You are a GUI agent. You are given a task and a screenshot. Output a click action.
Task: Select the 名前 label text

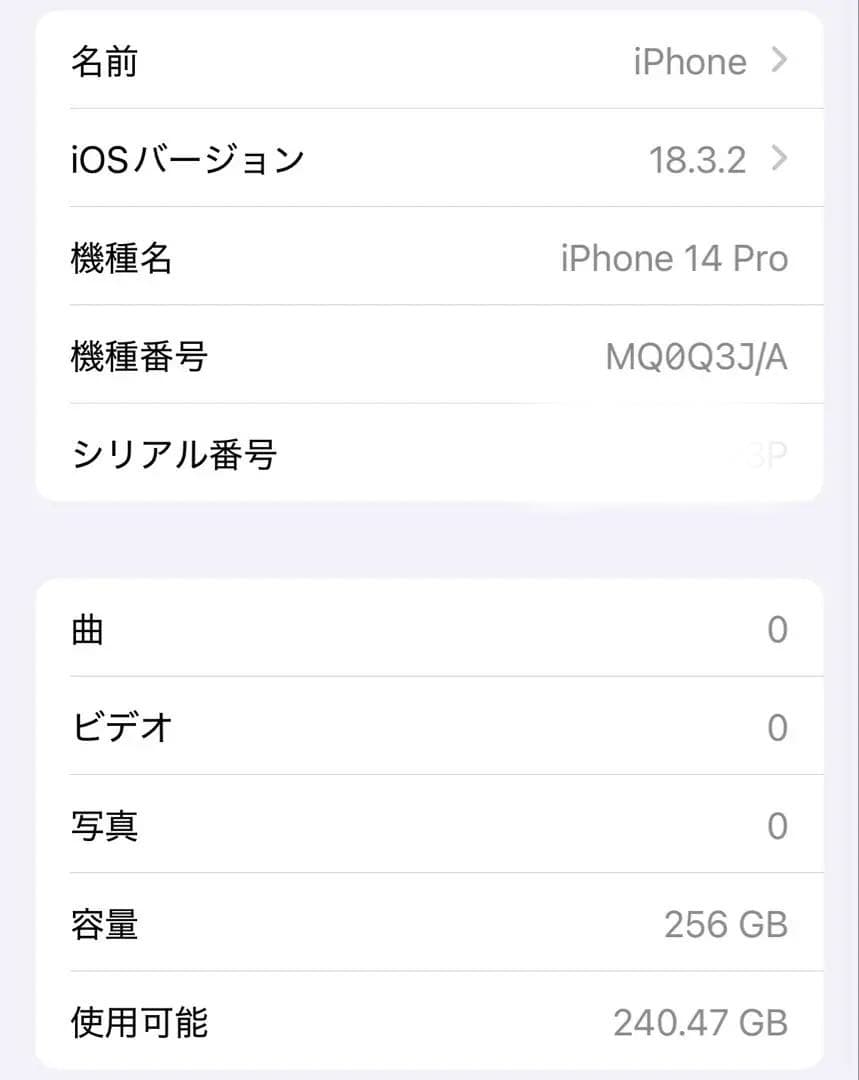coord(106,60)
